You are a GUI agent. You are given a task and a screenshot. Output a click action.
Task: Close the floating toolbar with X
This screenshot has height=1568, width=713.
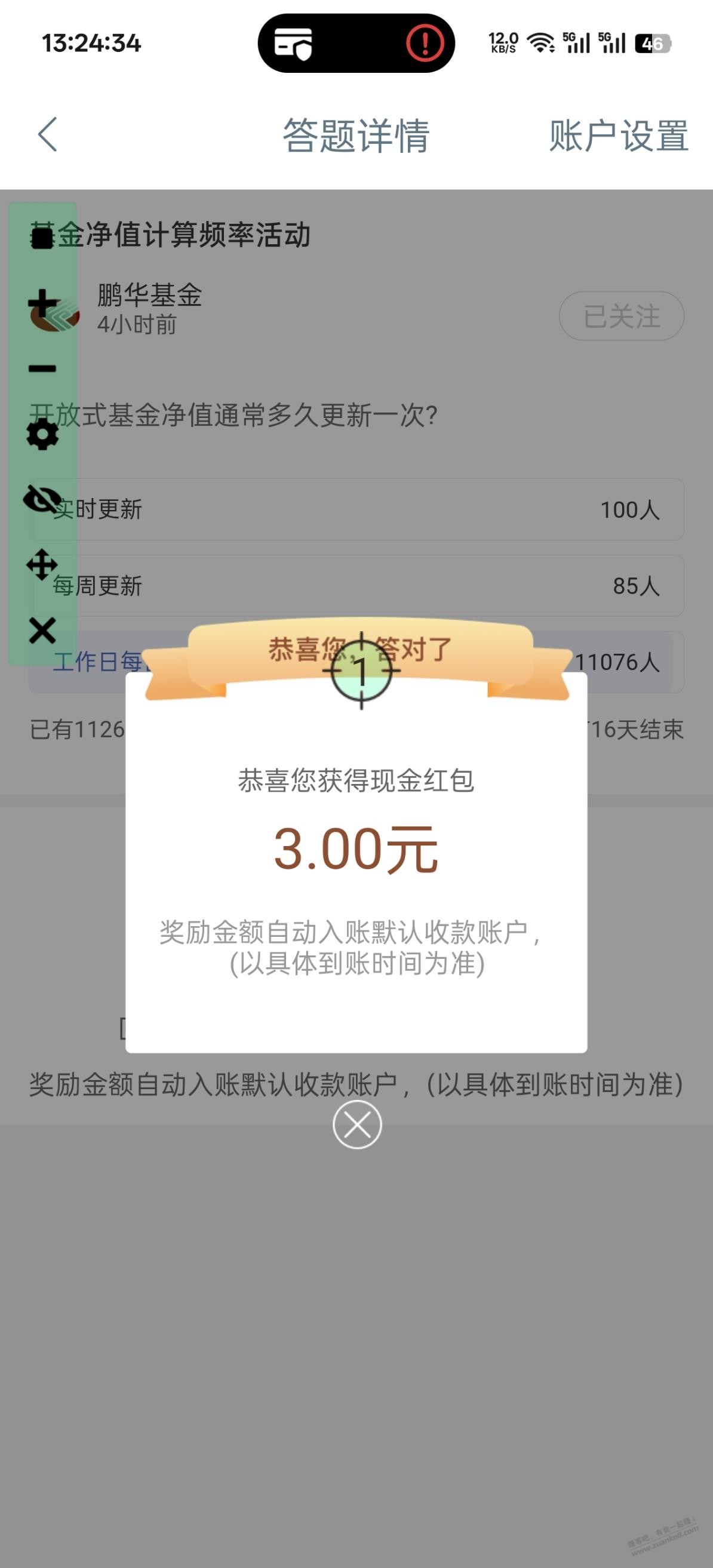click(x=42, y=631)
